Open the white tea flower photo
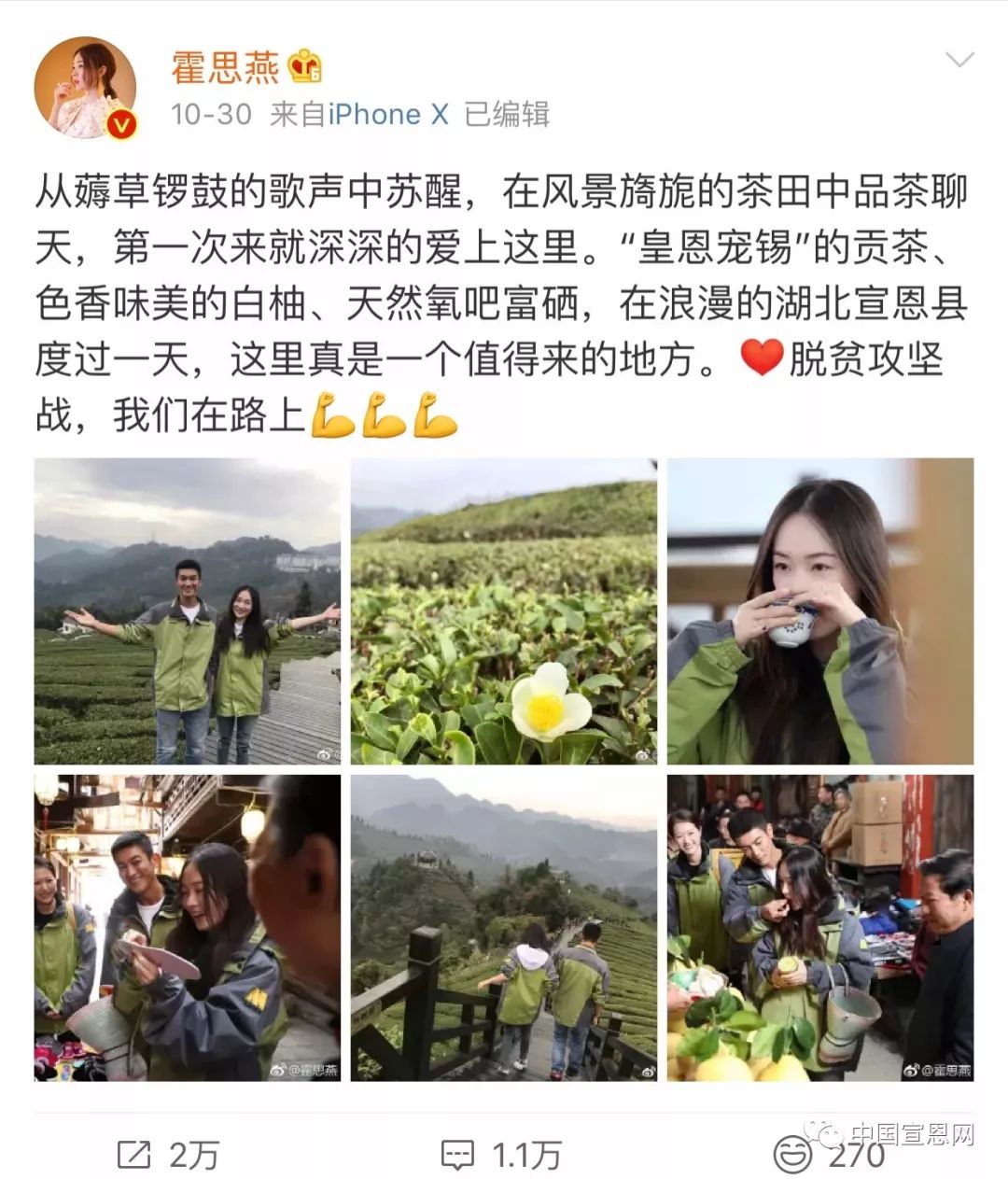The width and height of the screenshot is (1008, 1179). [x=504, y=611]
